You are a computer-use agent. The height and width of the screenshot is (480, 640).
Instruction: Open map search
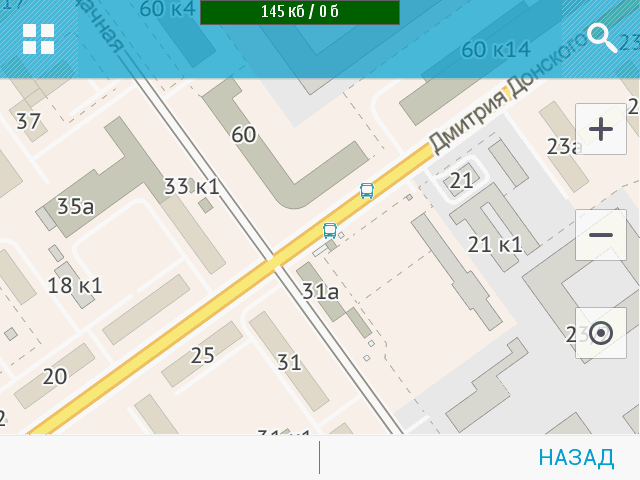point(602,38)
